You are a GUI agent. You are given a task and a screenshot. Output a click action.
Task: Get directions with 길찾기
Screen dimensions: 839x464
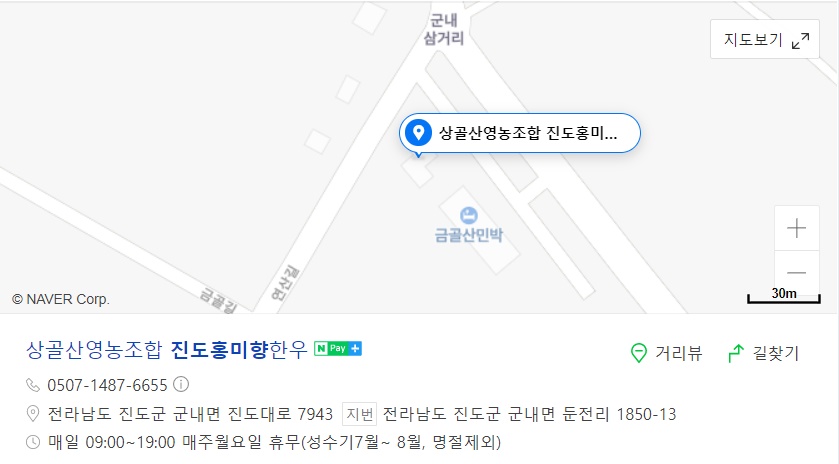click(x=764, y=352)
